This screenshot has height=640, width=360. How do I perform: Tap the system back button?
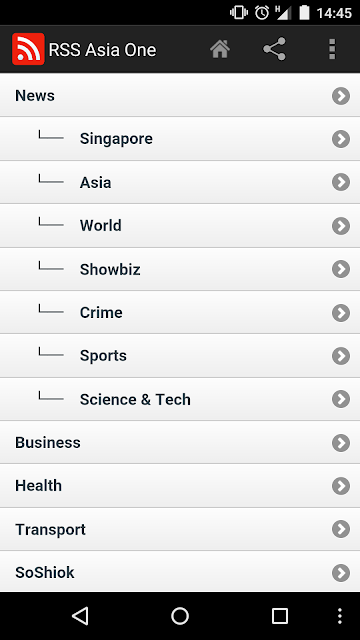pos(80,616)
